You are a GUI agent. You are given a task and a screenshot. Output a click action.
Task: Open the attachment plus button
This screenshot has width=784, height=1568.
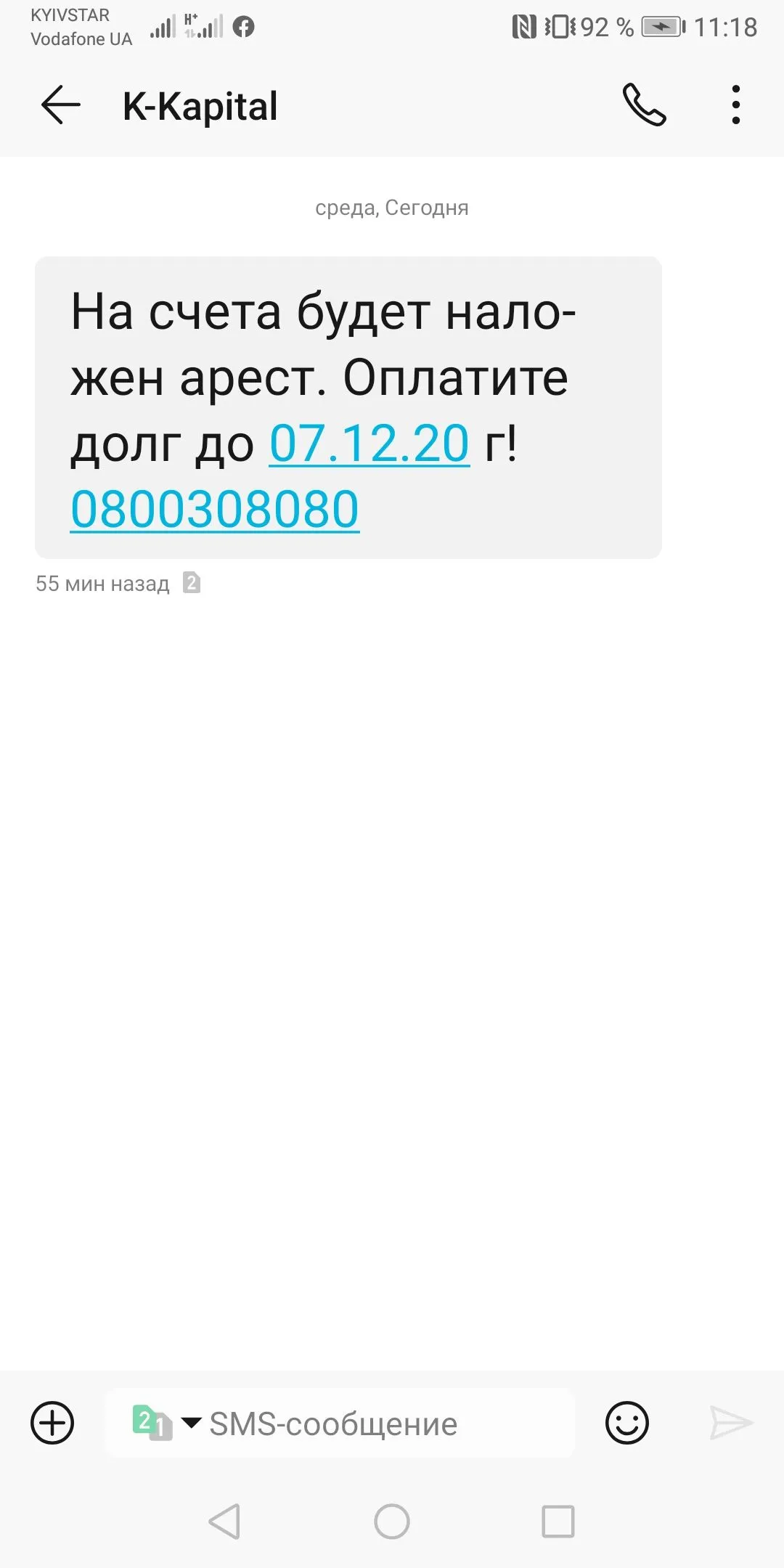[52, 1423]
